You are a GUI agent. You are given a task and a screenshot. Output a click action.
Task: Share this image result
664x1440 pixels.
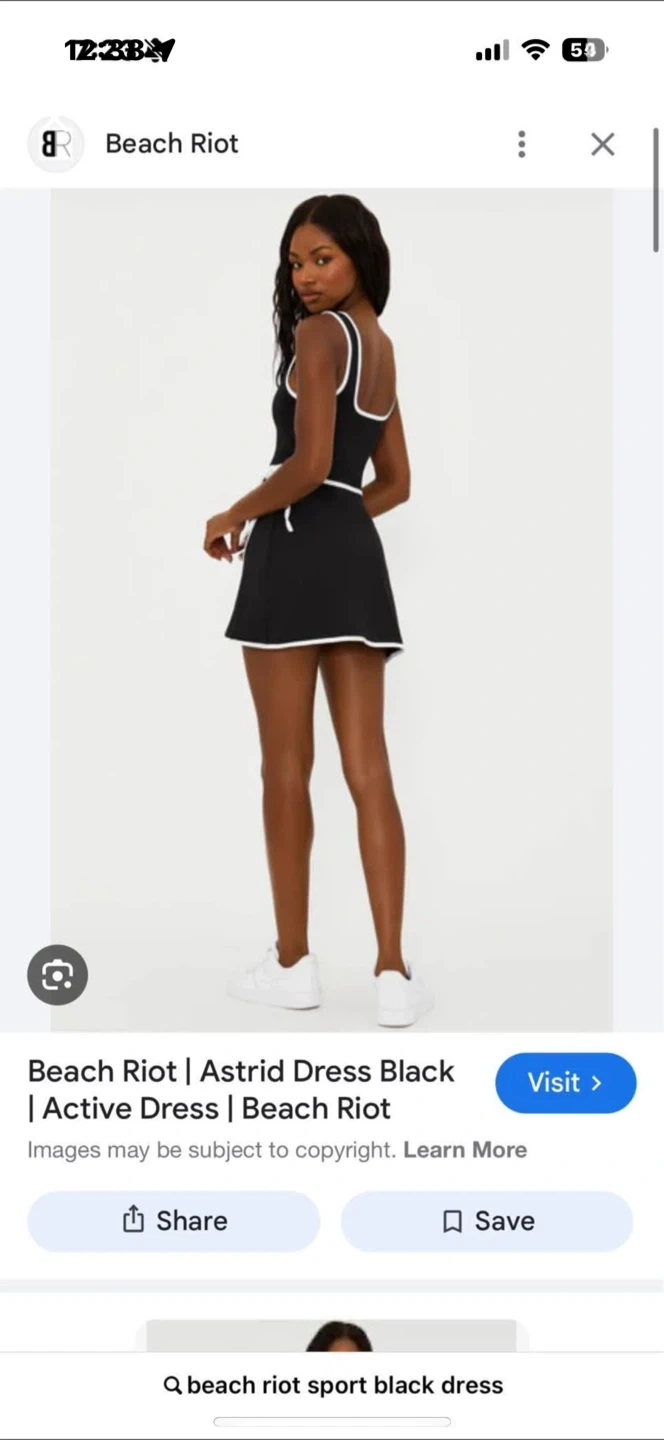174,1220
